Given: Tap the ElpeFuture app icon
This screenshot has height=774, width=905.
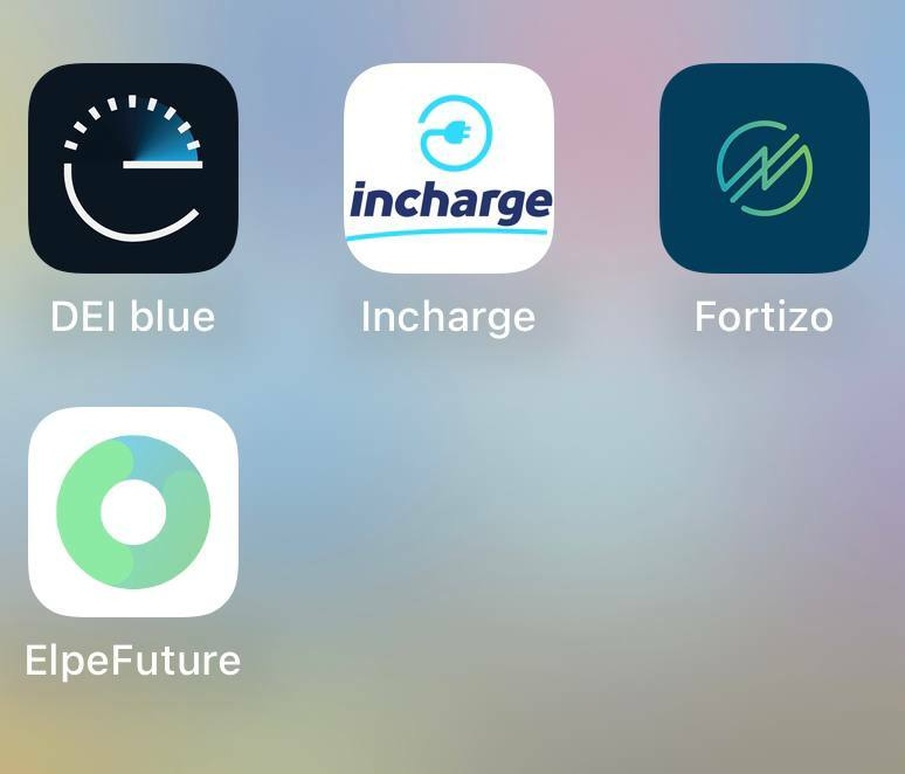Looking at the screenshot, I should pos(133,511).
